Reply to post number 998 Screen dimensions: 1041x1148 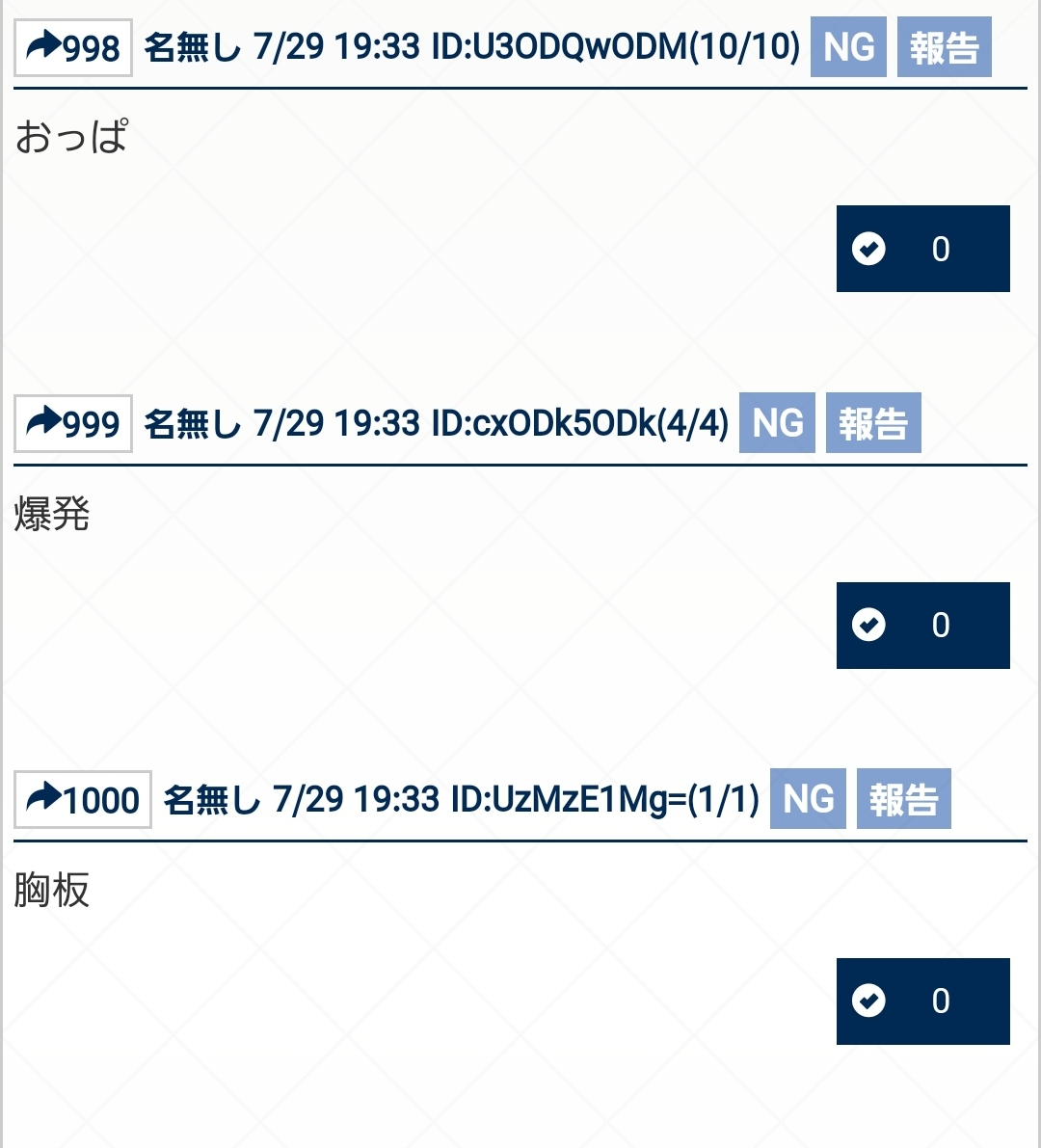click(73, 47)
